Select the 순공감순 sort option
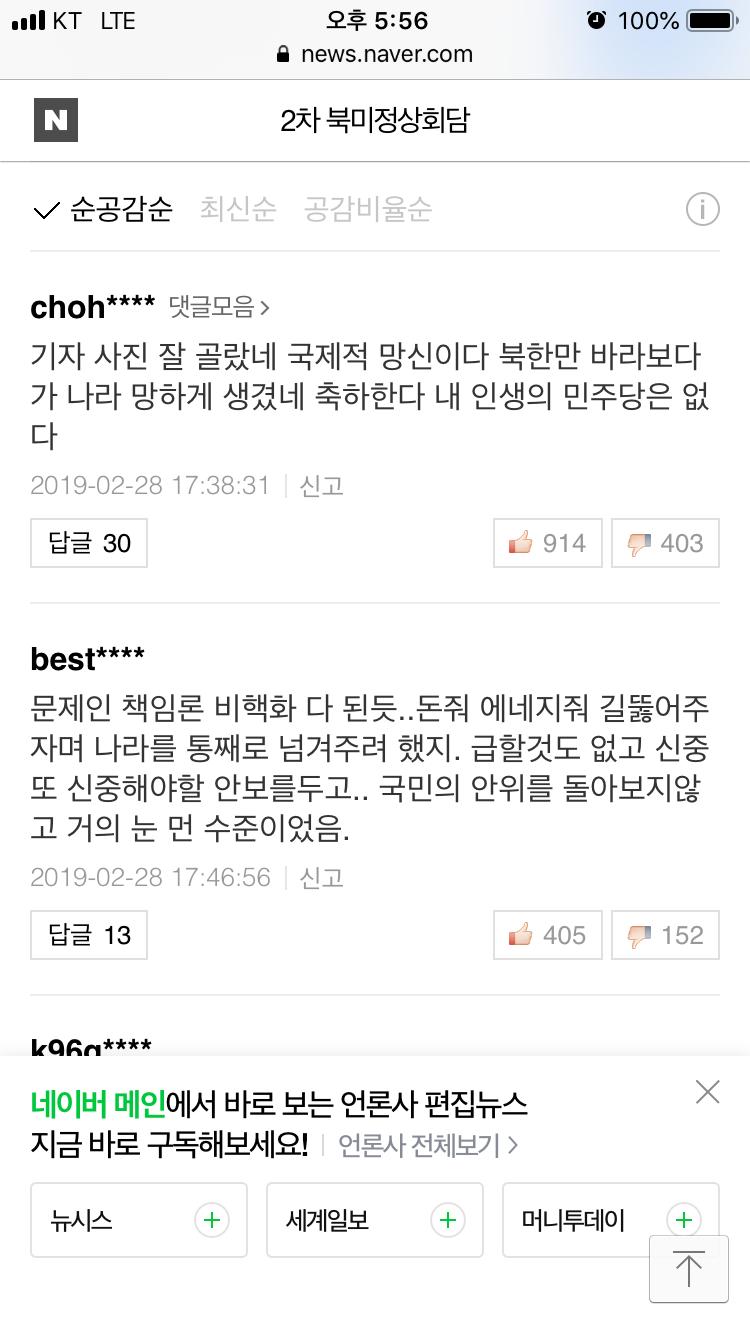Image resolution: width=750 pixels, height=1334 pixels. click(103, 210)
